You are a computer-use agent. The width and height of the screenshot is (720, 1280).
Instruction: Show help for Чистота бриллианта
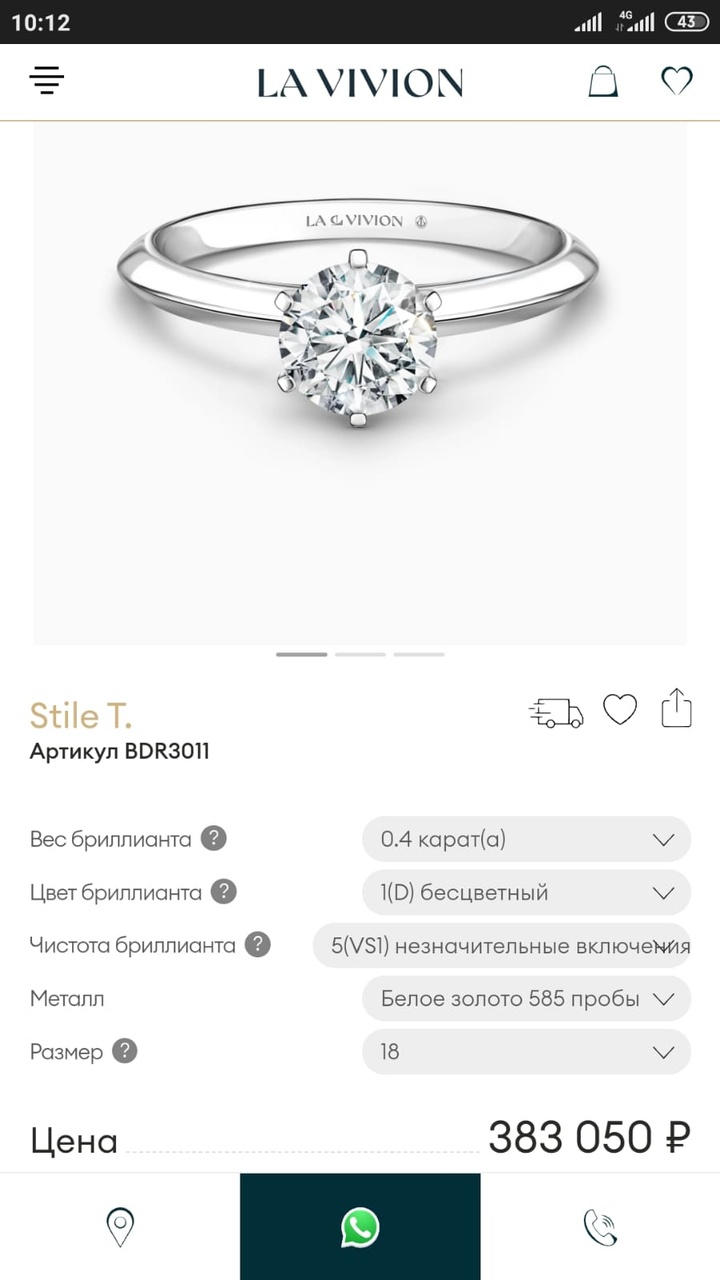(x=258, y=944)
